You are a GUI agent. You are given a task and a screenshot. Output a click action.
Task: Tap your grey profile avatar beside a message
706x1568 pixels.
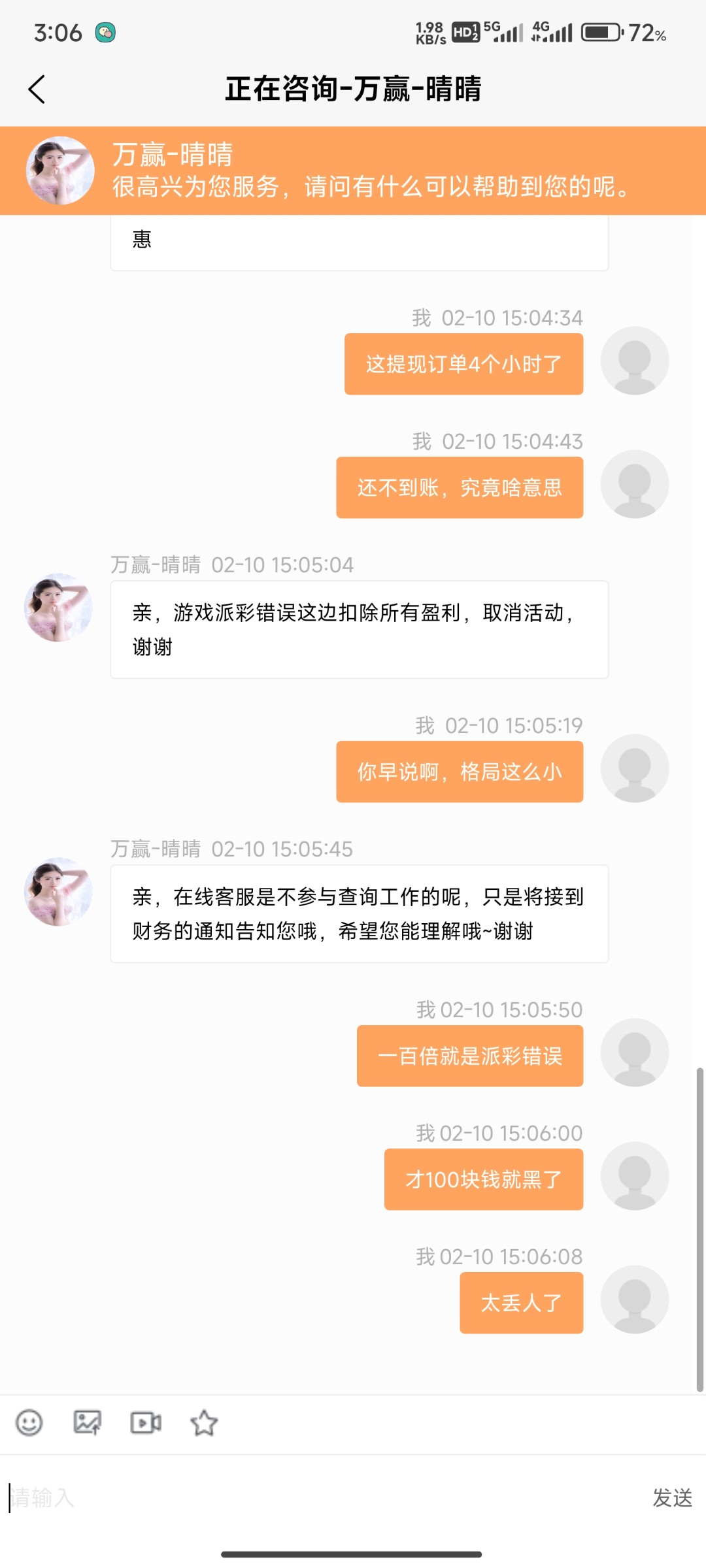634,359
